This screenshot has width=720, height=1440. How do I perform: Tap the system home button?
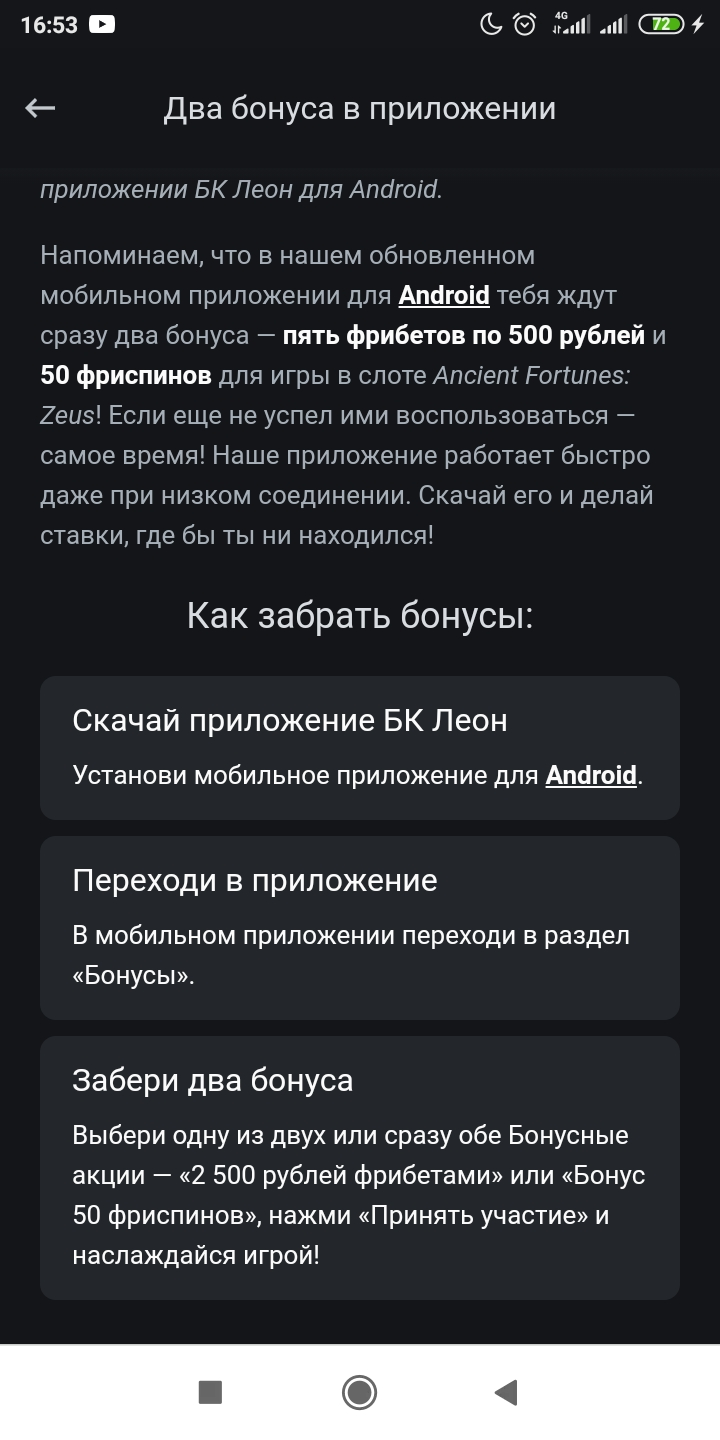click(x=359, y=1392)
